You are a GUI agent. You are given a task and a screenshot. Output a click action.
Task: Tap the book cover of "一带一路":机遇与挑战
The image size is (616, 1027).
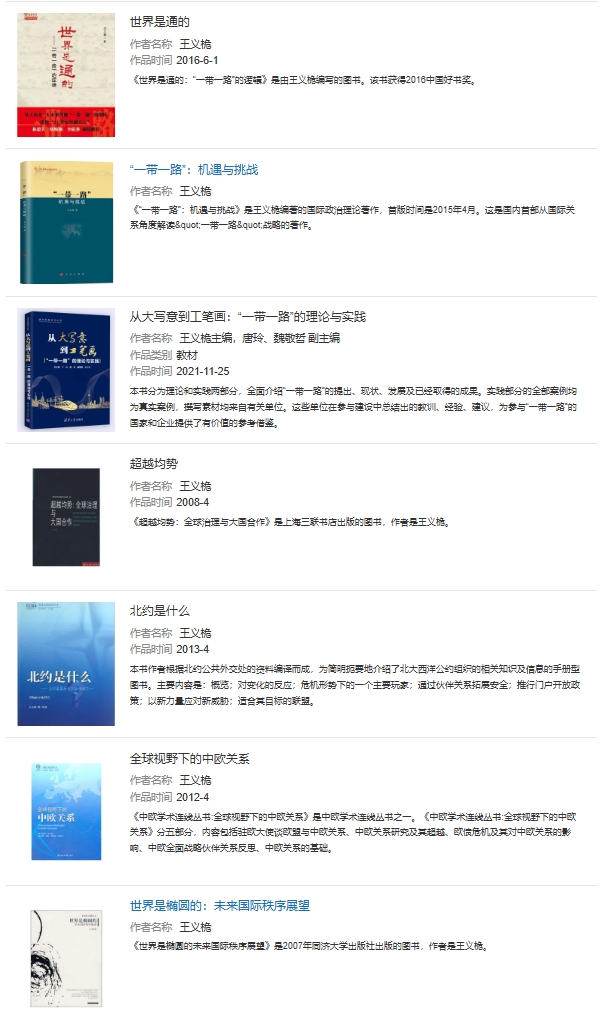pyautogui.click(x=66, y=221)
